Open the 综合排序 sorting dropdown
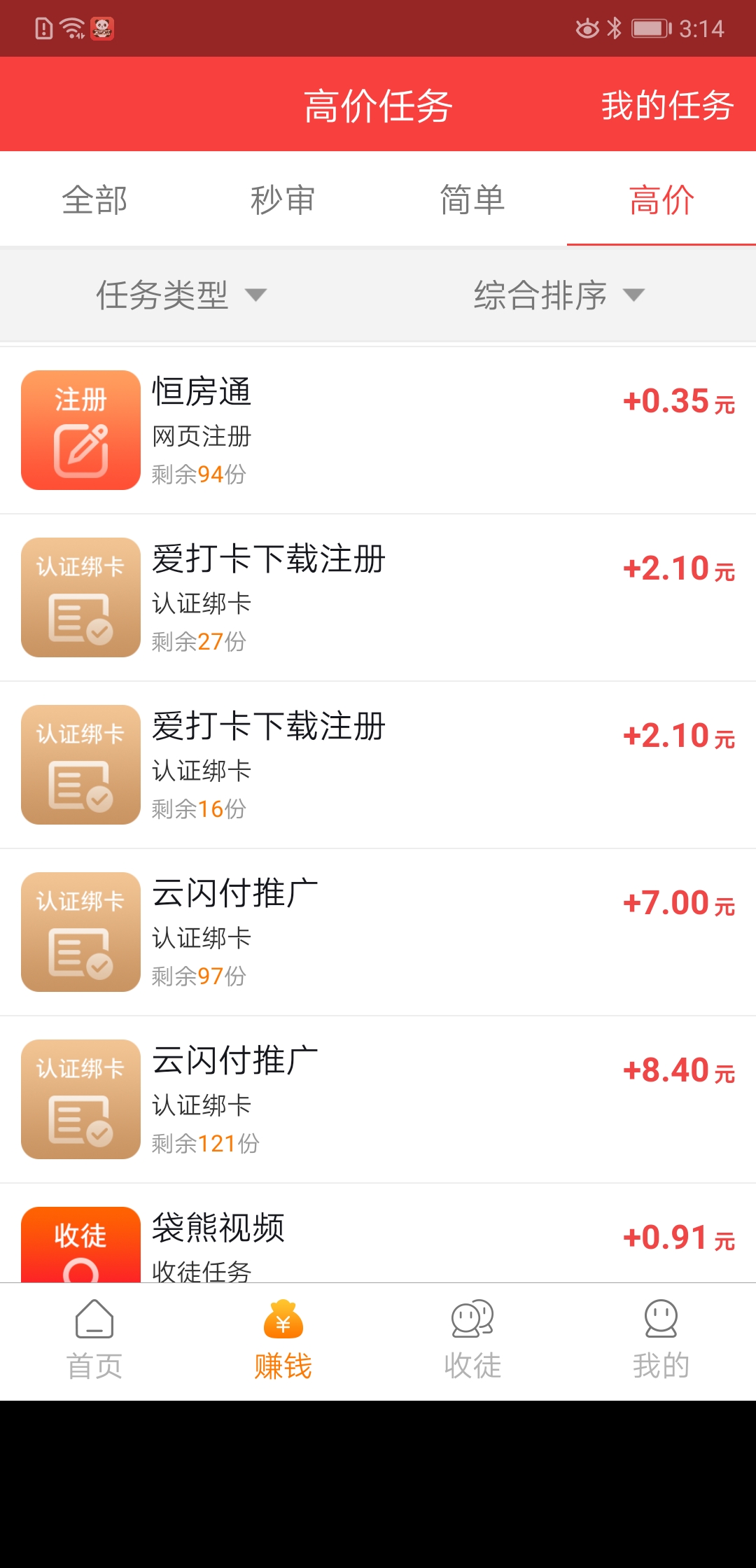756x1568 pixels. (556, 295)
